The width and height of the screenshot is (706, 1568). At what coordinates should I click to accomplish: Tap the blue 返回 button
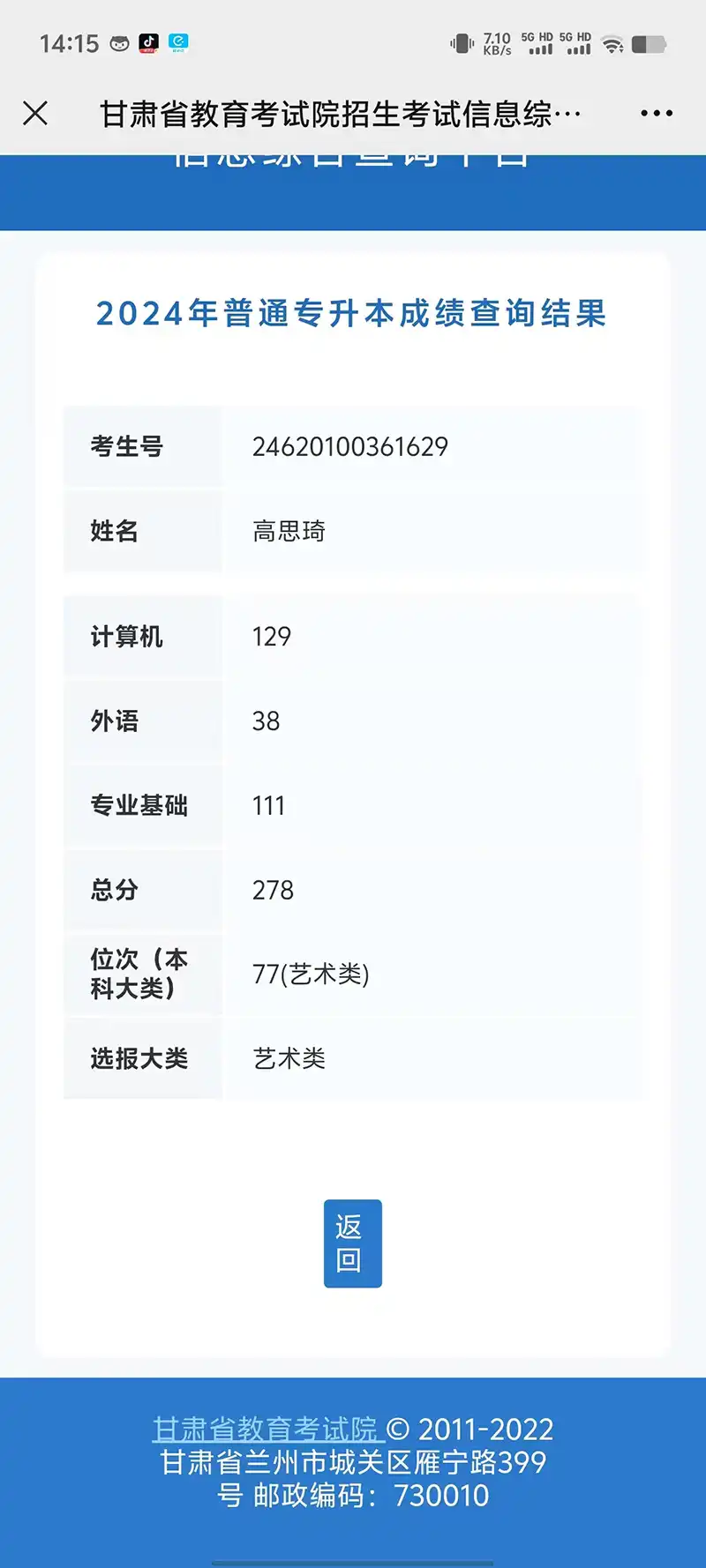[352, 1243]
